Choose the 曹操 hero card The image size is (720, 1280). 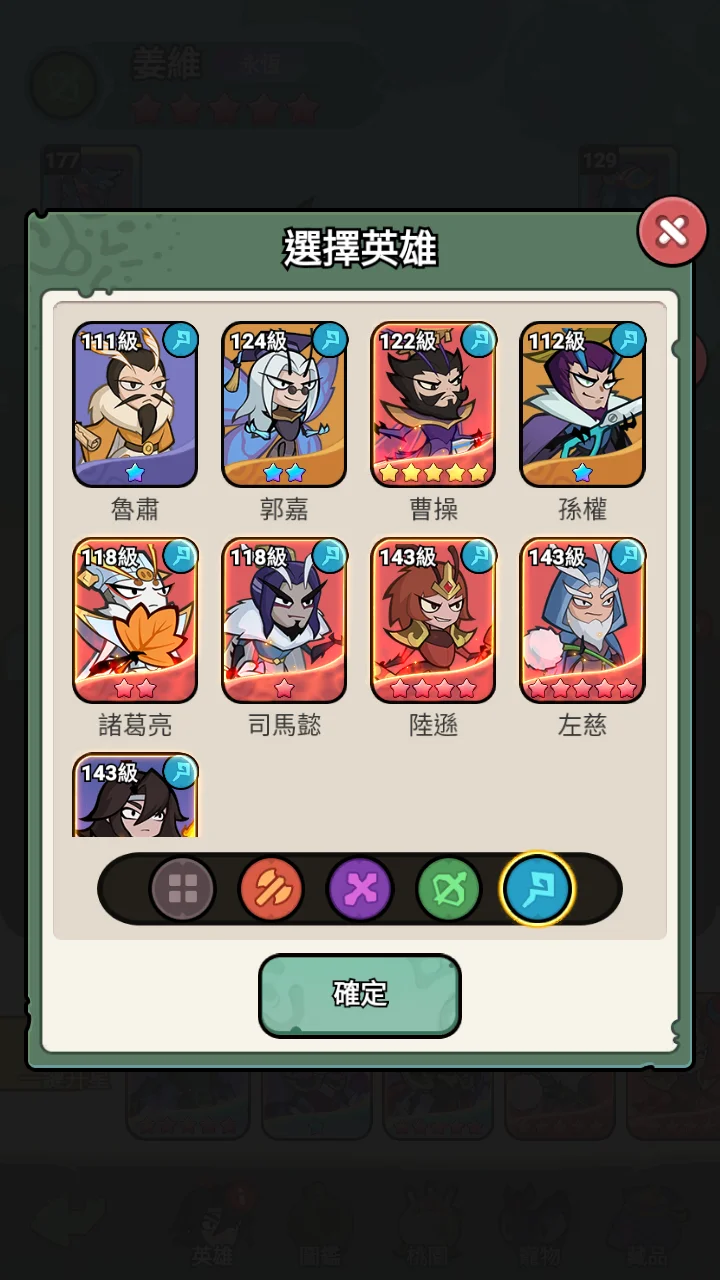[x=433, y=404]
